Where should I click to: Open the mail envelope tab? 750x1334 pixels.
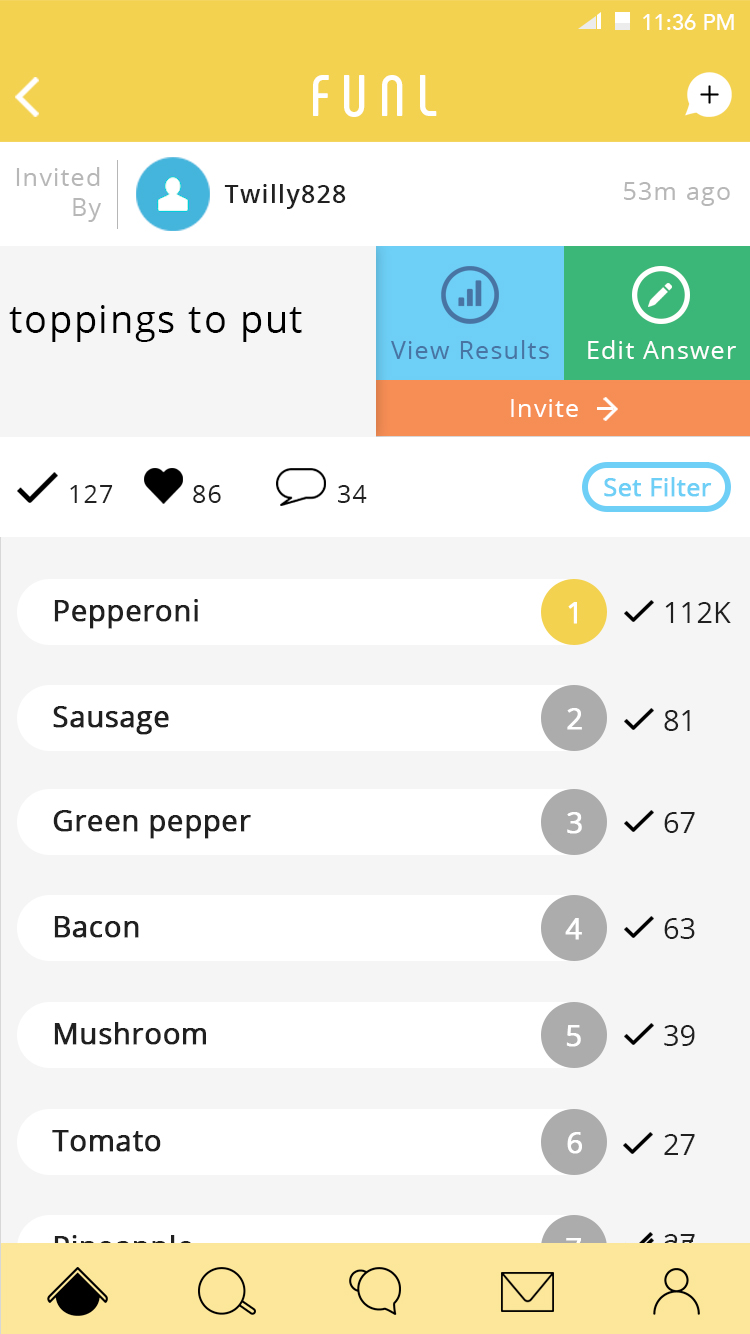click(527, 1290)
